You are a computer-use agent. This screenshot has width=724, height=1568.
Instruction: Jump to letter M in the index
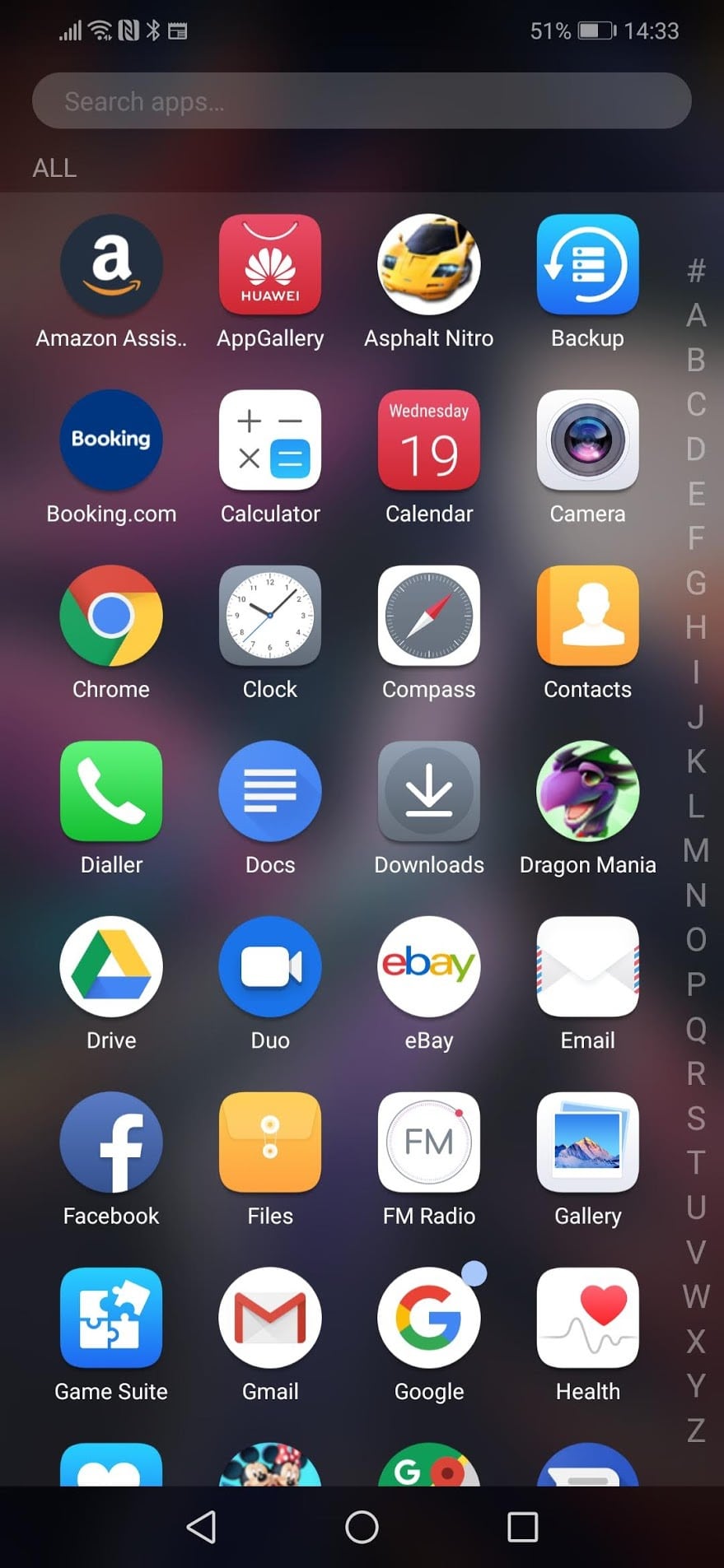coord(696,850)
